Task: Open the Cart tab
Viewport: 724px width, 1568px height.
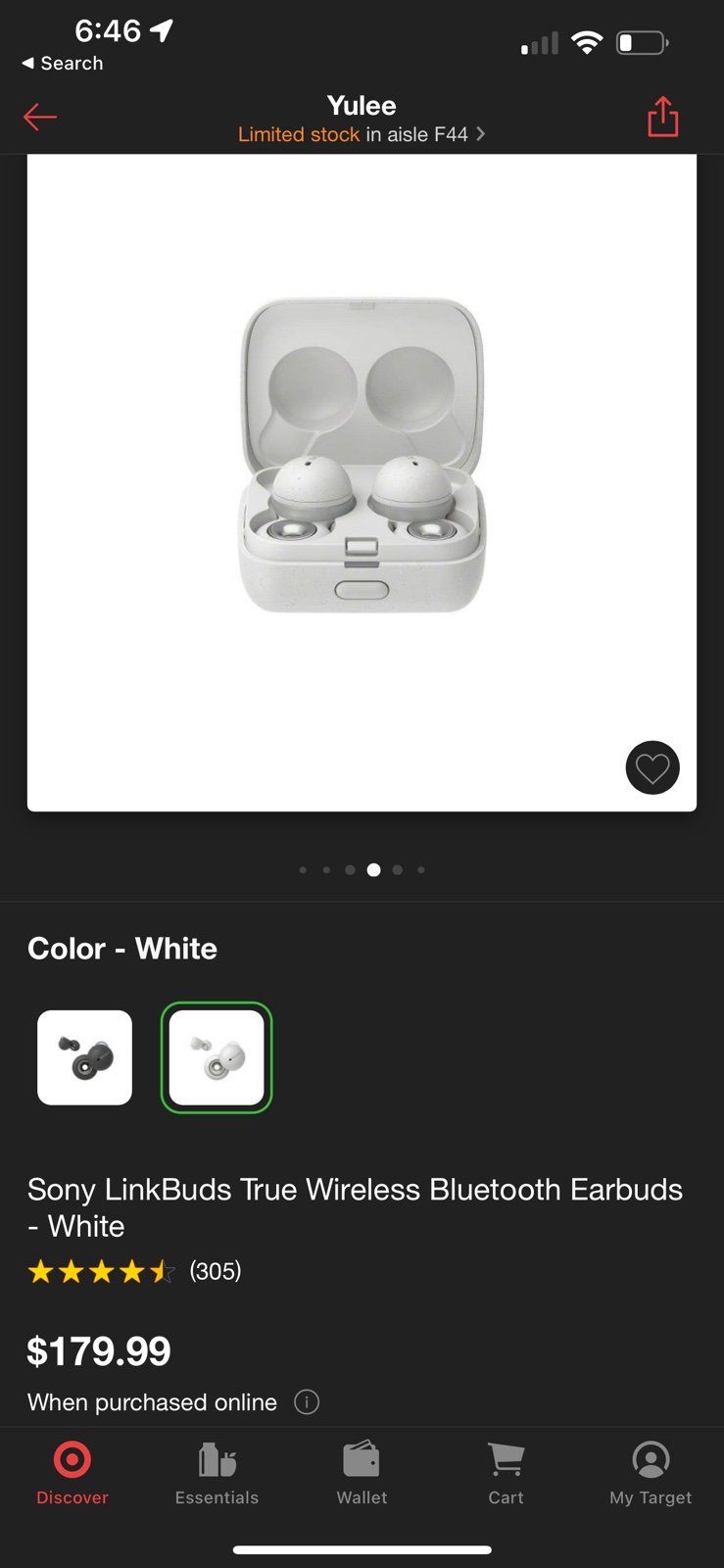Action: [x=506, y=1473]
